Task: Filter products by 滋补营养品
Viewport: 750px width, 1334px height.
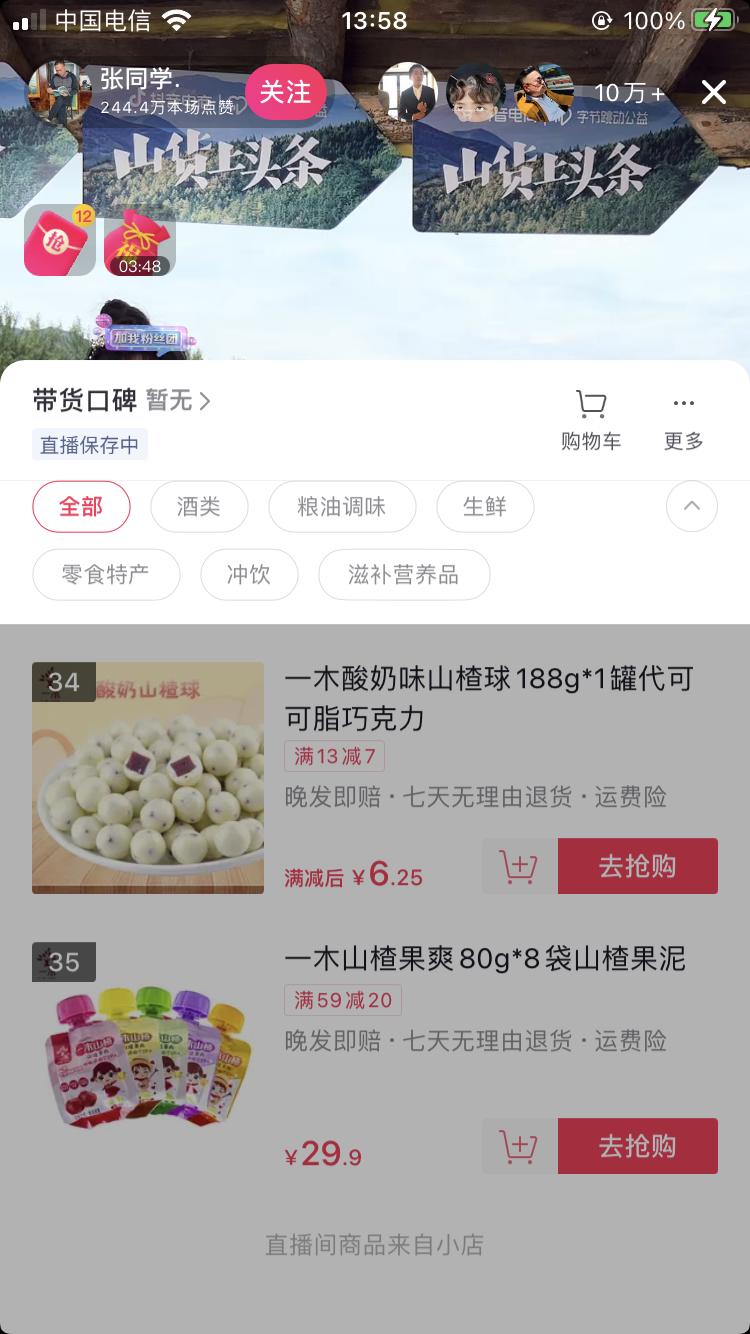Action: [403, 574]
